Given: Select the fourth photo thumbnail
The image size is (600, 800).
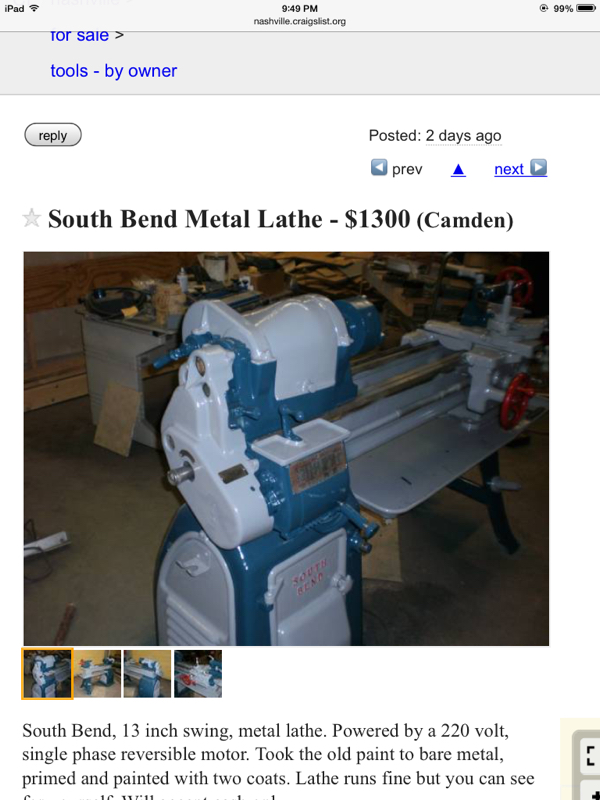Looking at the screenshot, I should click(198, 673).
